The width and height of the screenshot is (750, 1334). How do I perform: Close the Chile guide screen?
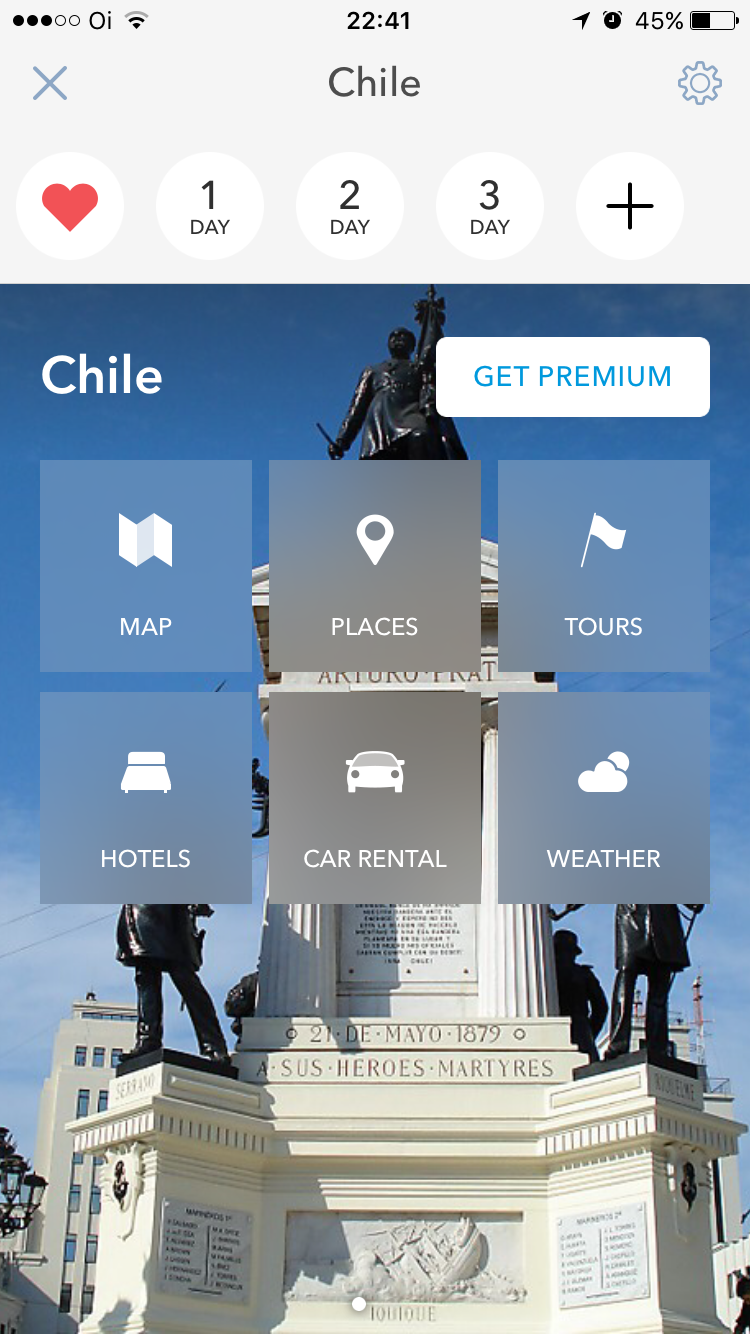(x=49, y=83)
